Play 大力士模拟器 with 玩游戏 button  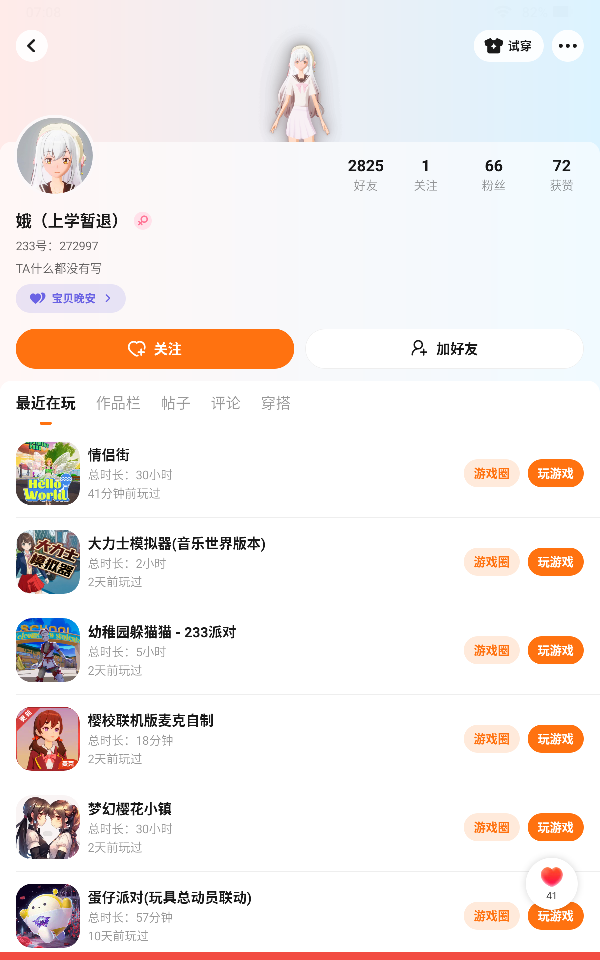555,562
